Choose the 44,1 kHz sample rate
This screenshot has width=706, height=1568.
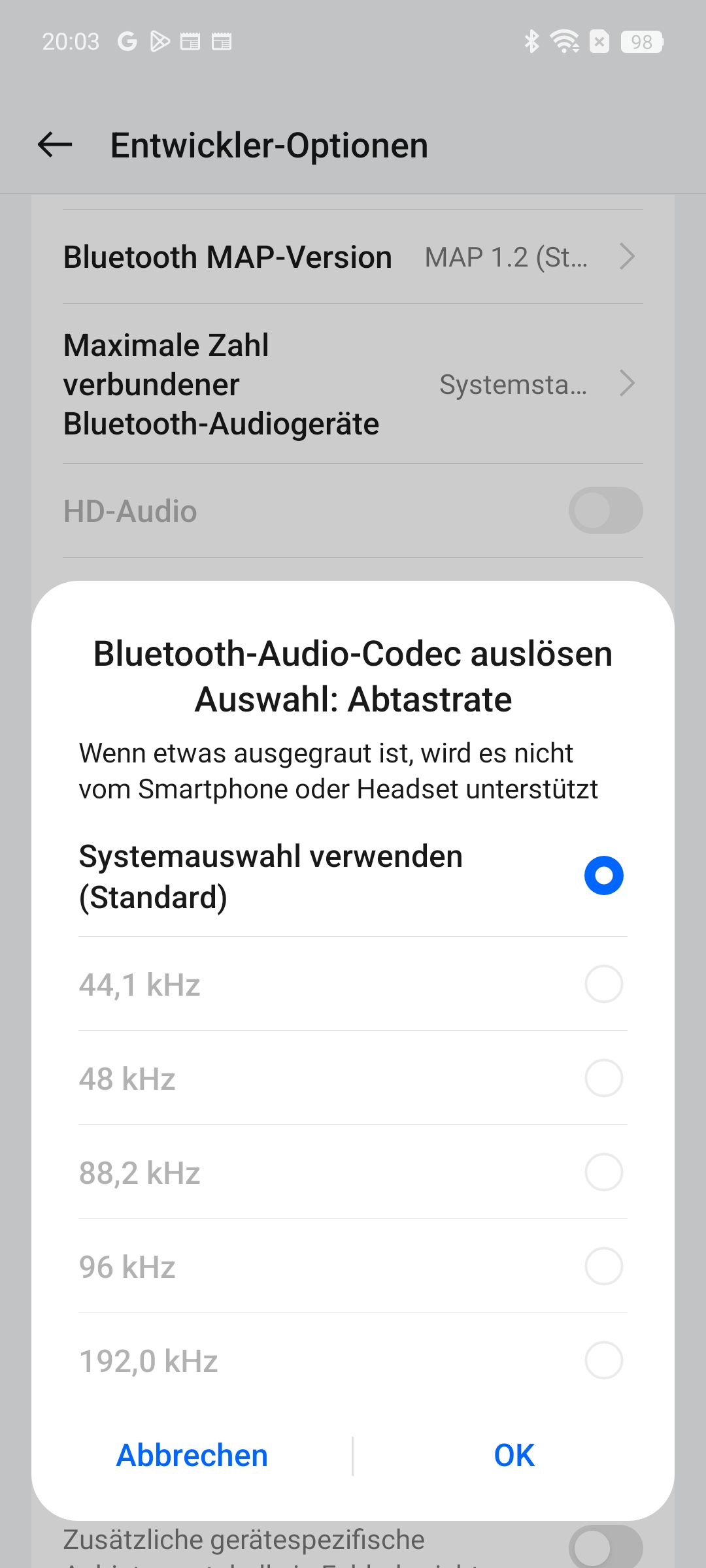(x=353, y=984)
